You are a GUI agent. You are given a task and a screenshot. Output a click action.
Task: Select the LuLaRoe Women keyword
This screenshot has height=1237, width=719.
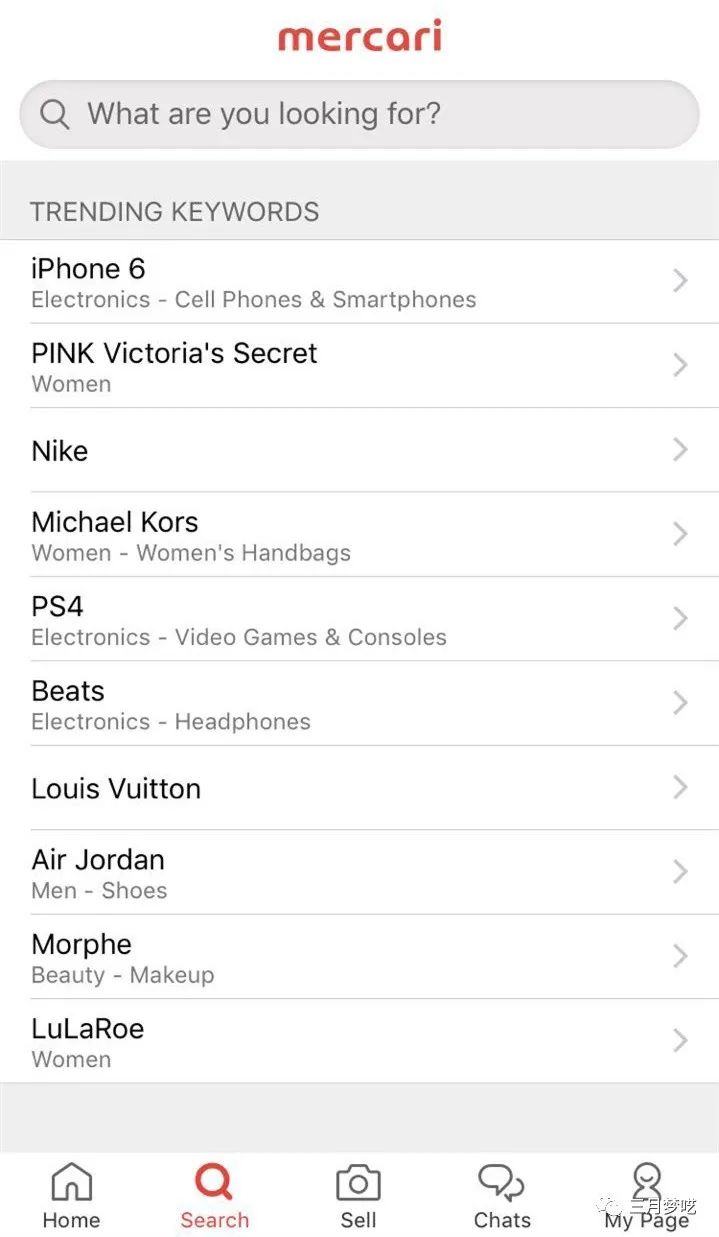pyautogui.click(x=360, y=1041)
